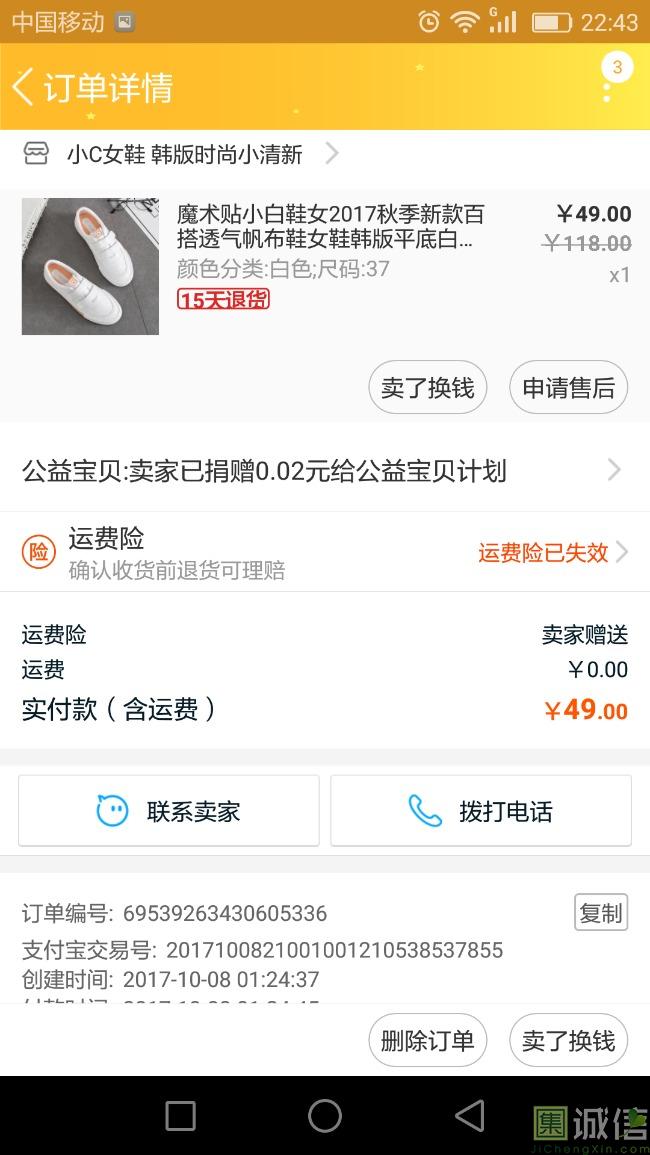Go to the system home screen
This screenshot has height=1155, width=650.
325,1116
